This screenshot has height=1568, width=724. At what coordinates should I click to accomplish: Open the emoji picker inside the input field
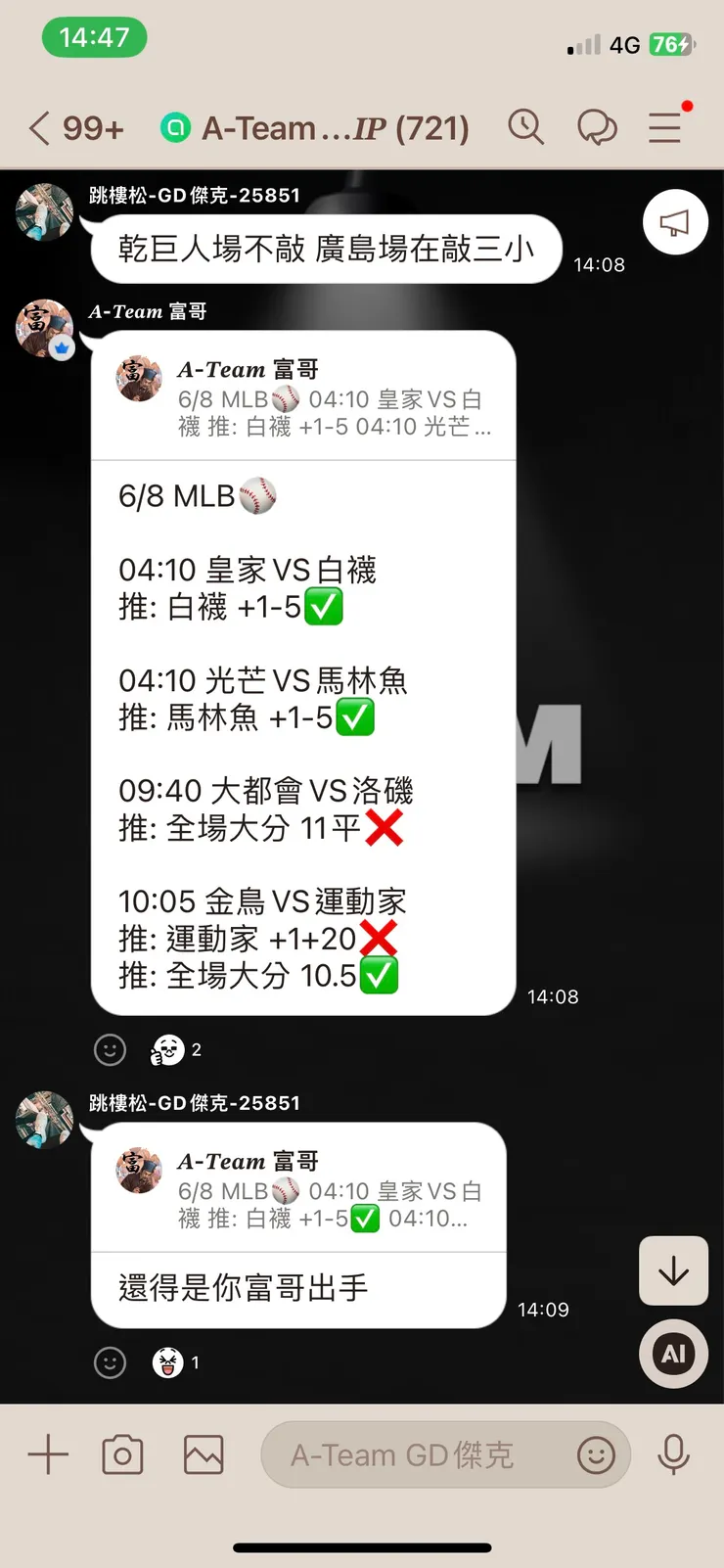click(x=597, y=1455)
